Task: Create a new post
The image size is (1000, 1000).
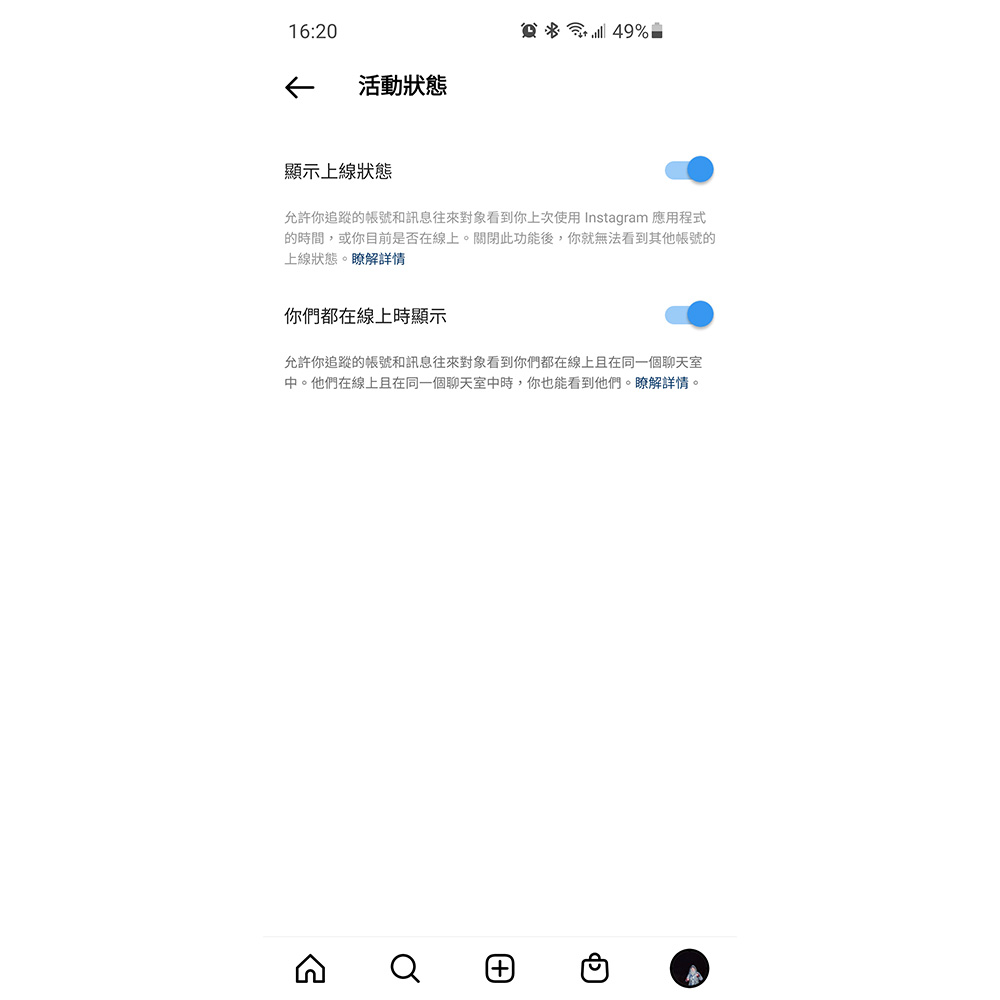Action: pos(500,968)
